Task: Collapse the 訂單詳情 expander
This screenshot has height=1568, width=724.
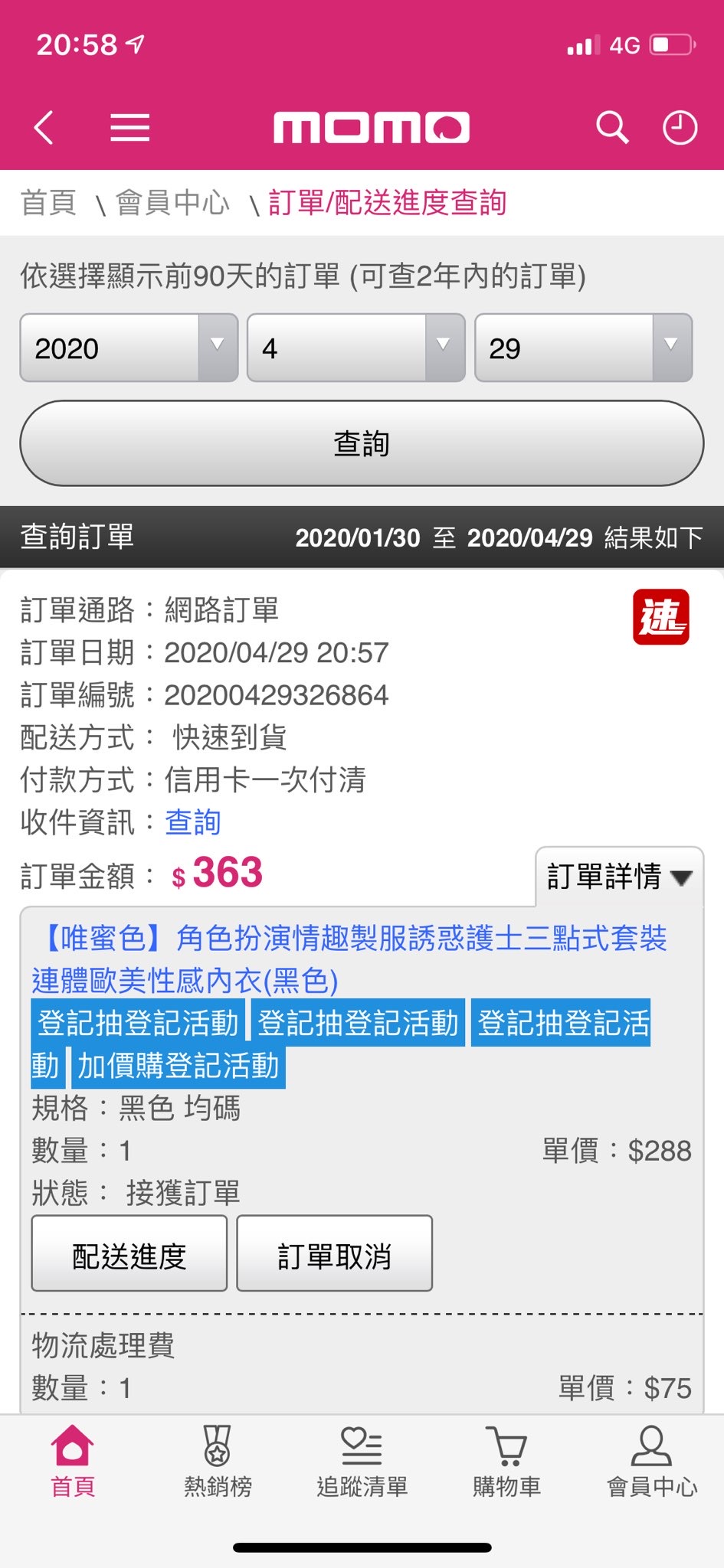Action: click(619, 876)
